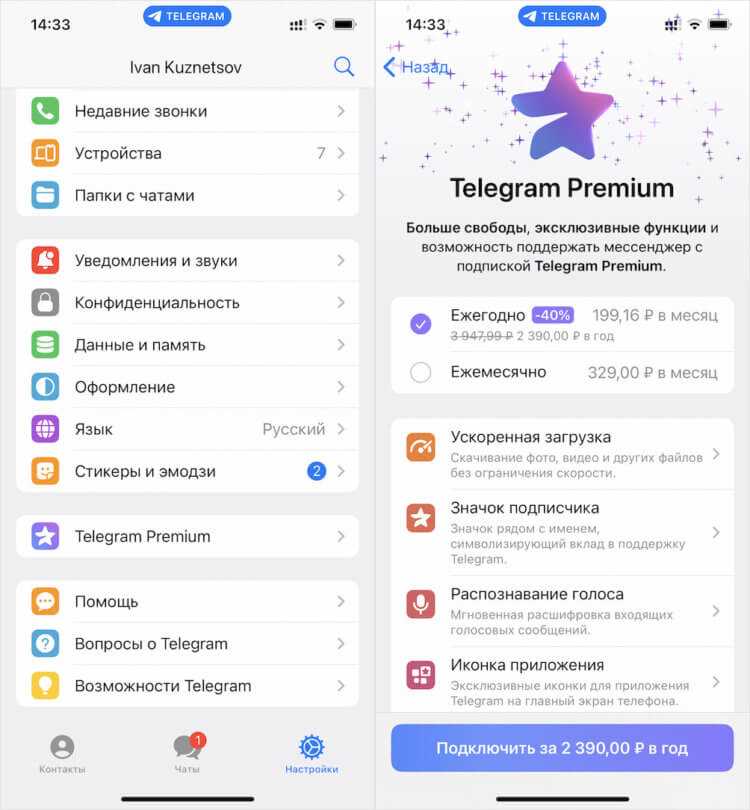
Task: Tap Подключить за 2 390,00 ₽ в год
Action: [x=561, y=748]
